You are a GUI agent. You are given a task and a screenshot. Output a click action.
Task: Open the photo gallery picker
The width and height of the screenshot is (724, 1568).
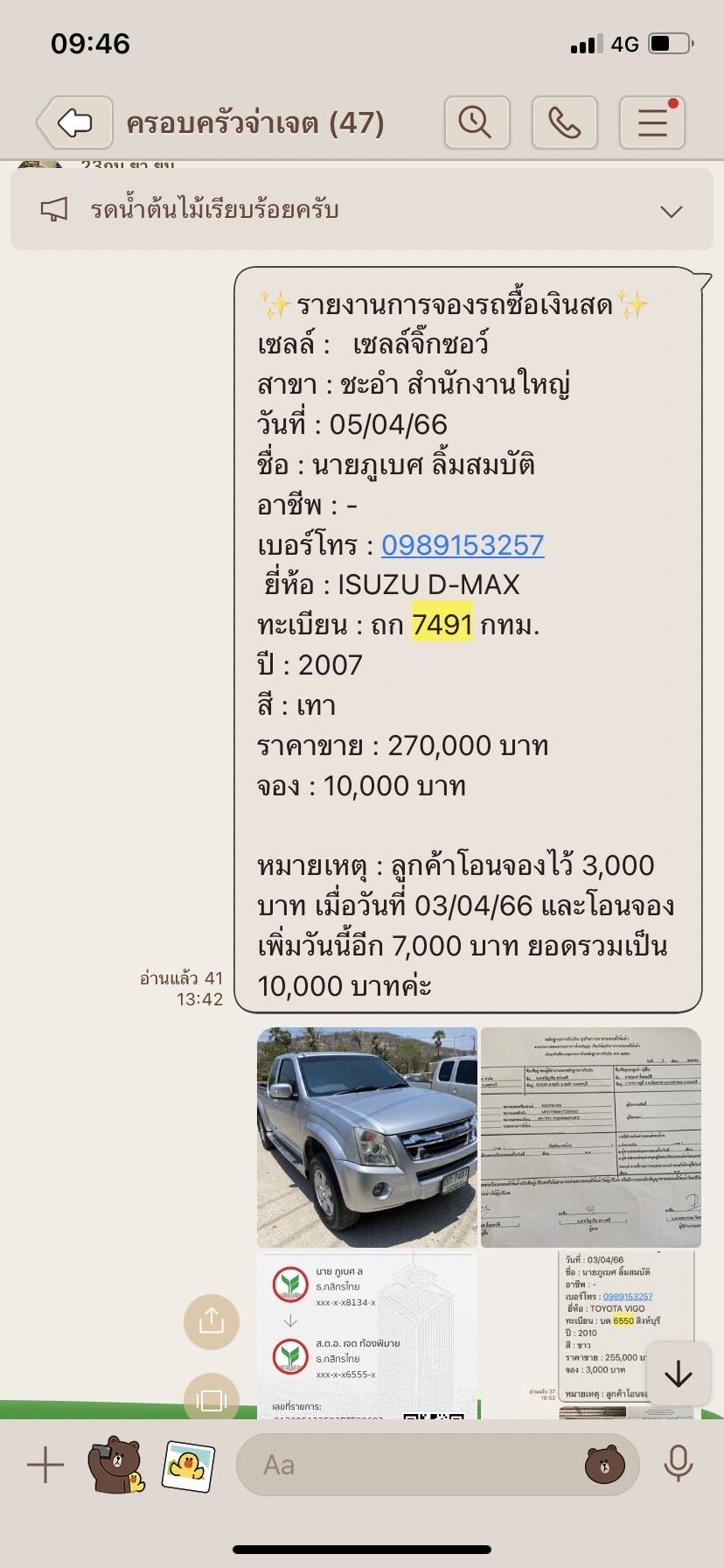click(x=188, y=1465)
